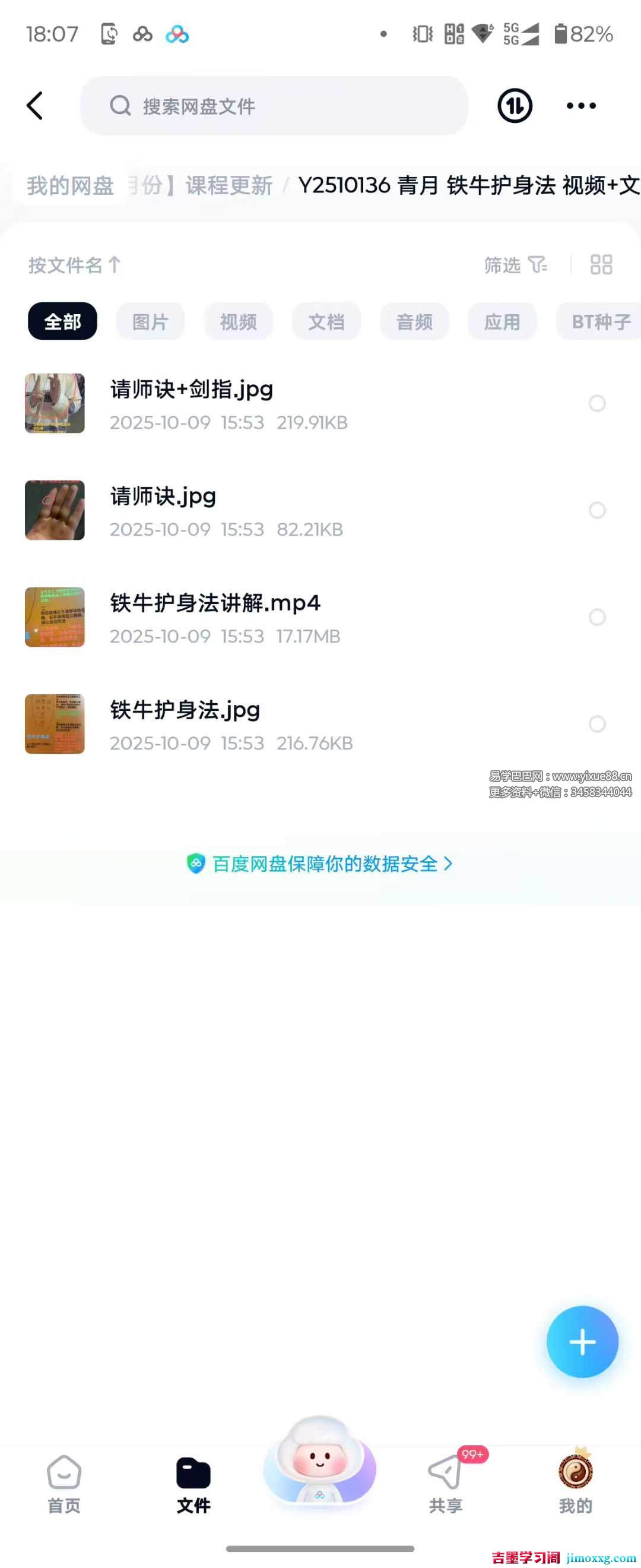
Task: Open file 请师诀+剑指.jpg
Action: [x=191, y=390]
